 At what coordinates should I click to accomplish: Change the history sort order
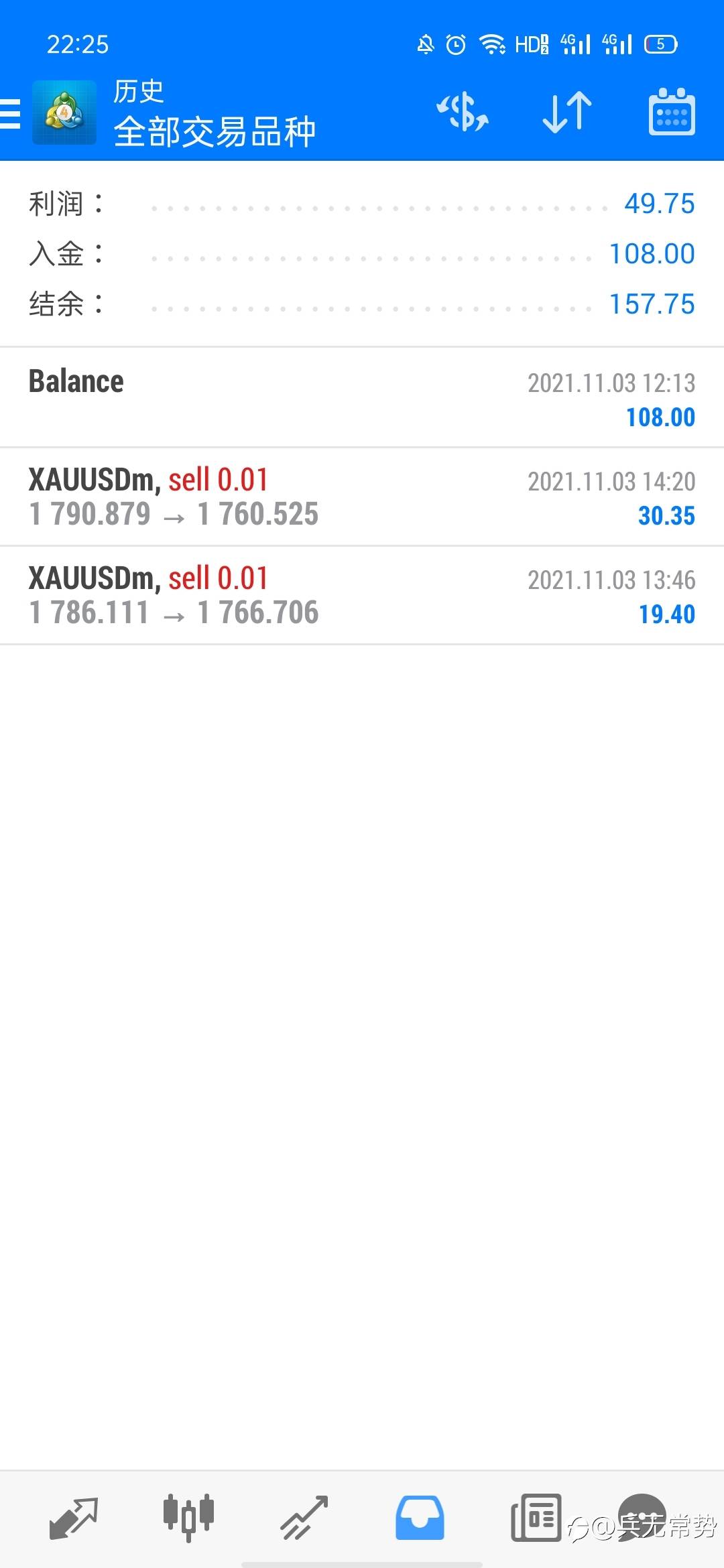coord(567,112)
